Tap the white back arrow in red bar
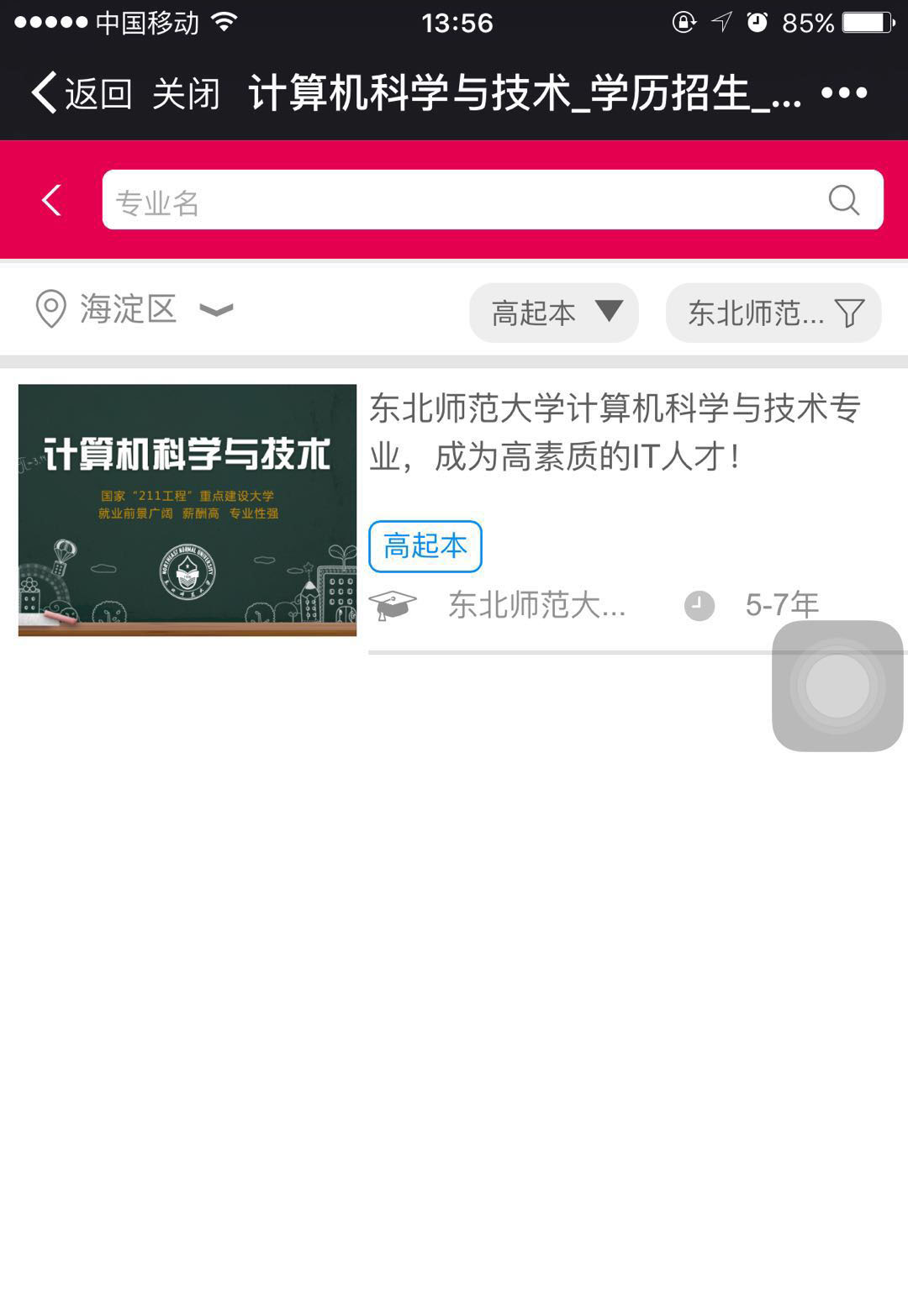 52,200
